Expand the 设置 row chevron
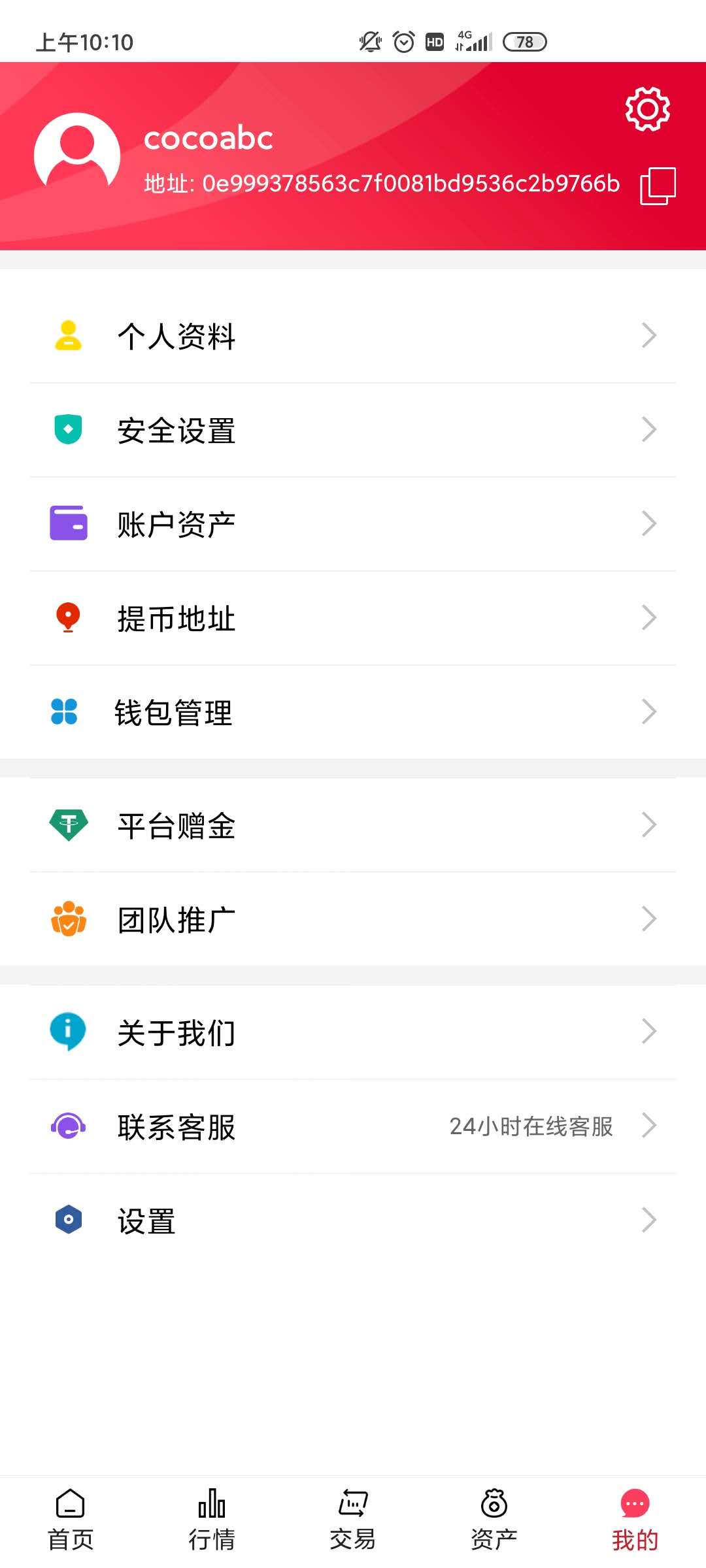This screenshot has width=706, height=1568. click(649, 1219)
